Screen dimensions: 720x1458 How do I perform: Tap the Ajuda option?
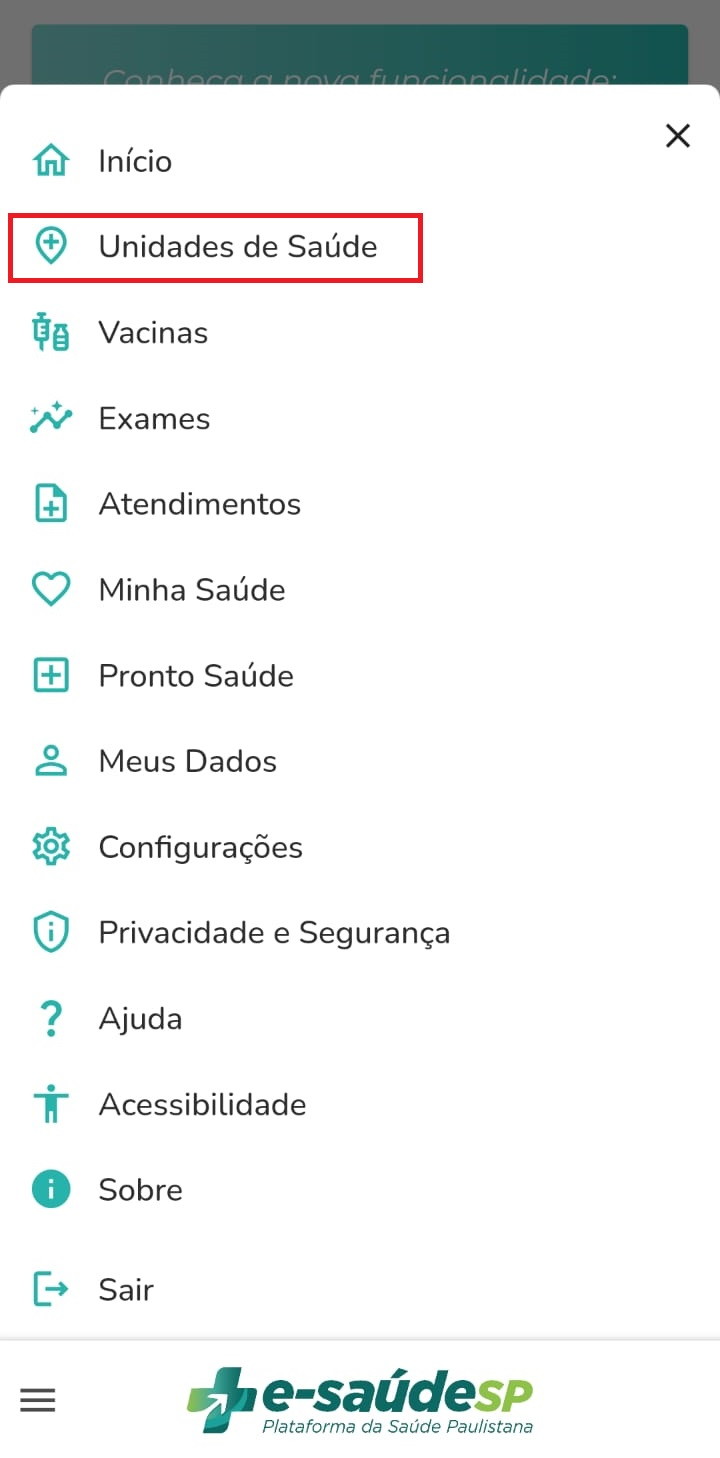[140, 1019]
